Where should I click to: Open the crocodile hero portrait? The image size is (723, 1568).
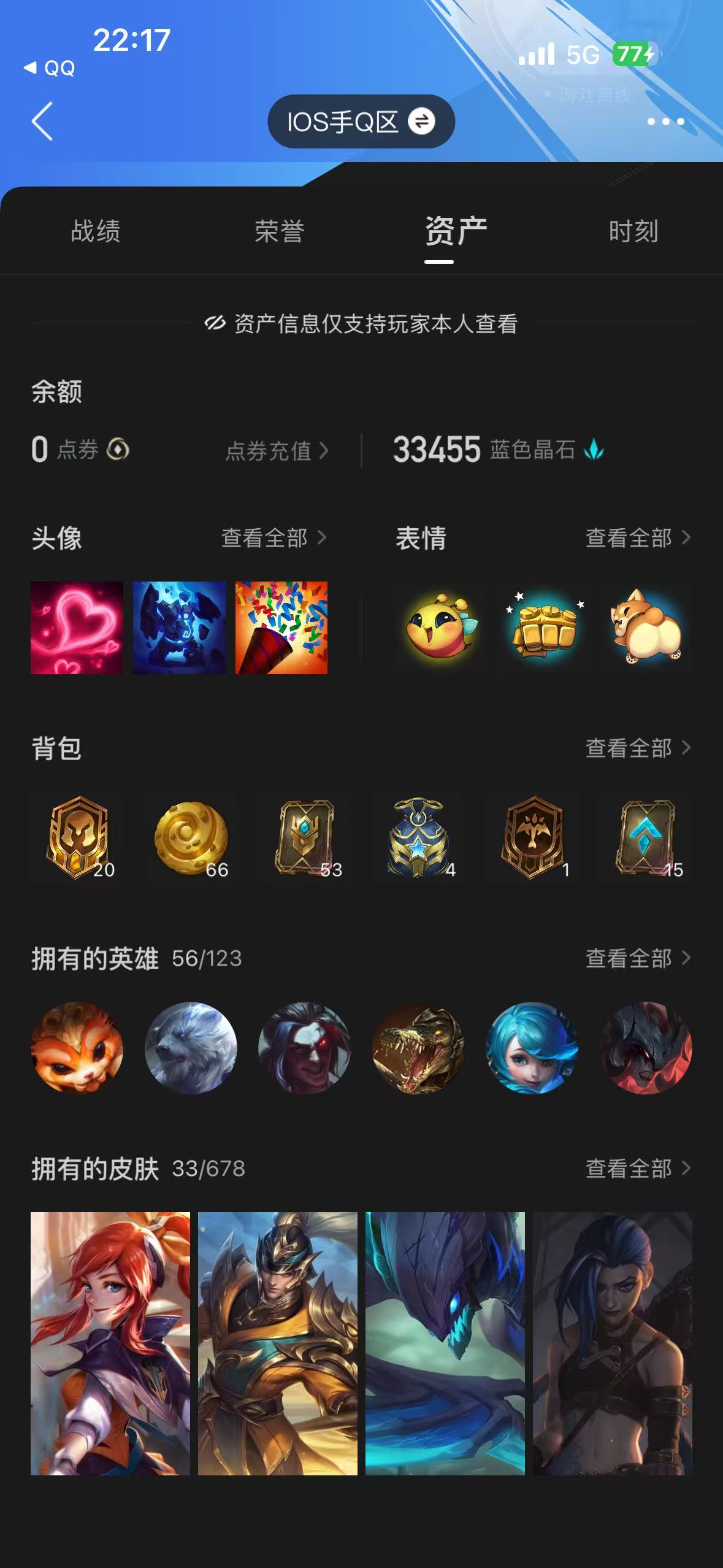(x=418, y=1048)
